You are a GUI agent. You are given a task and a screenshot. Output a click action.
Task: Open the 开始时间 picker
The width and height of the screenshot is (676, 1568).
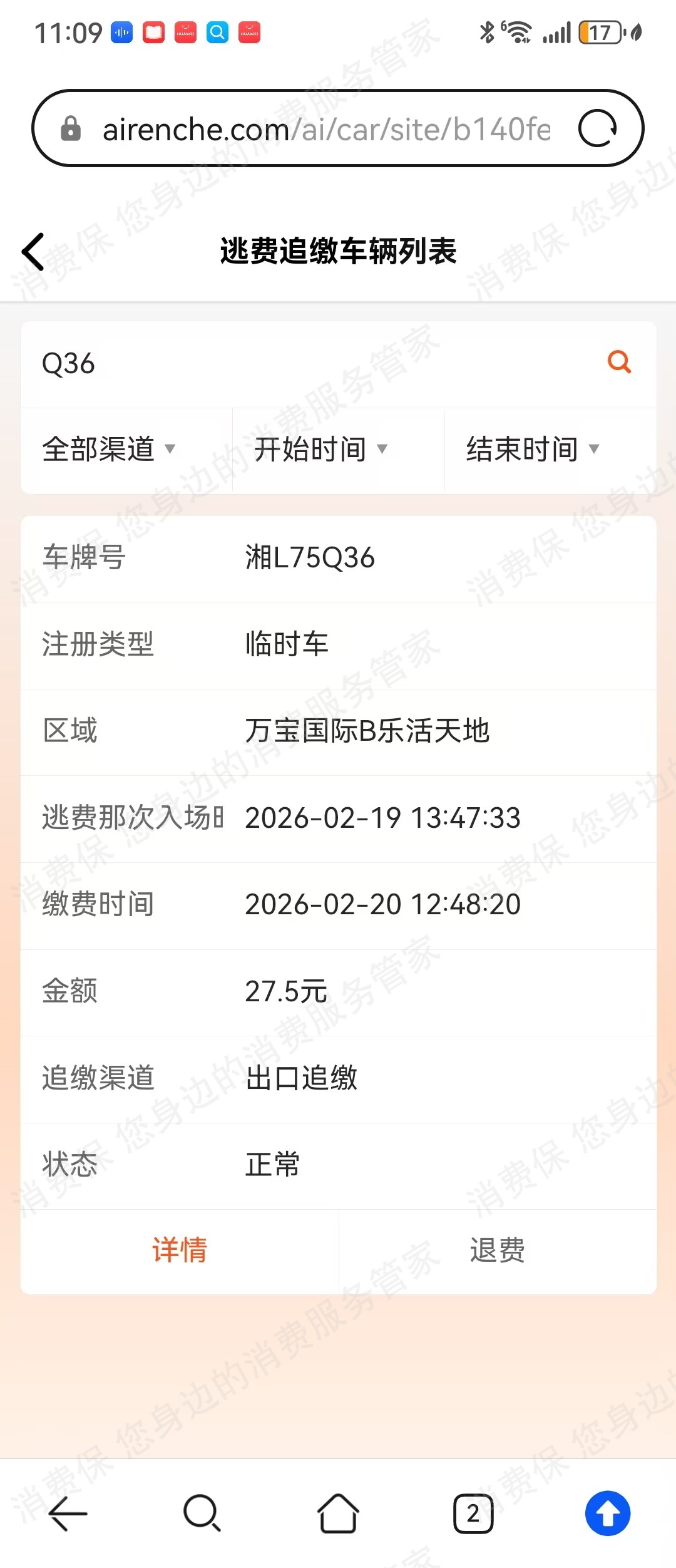coord(321,450)
